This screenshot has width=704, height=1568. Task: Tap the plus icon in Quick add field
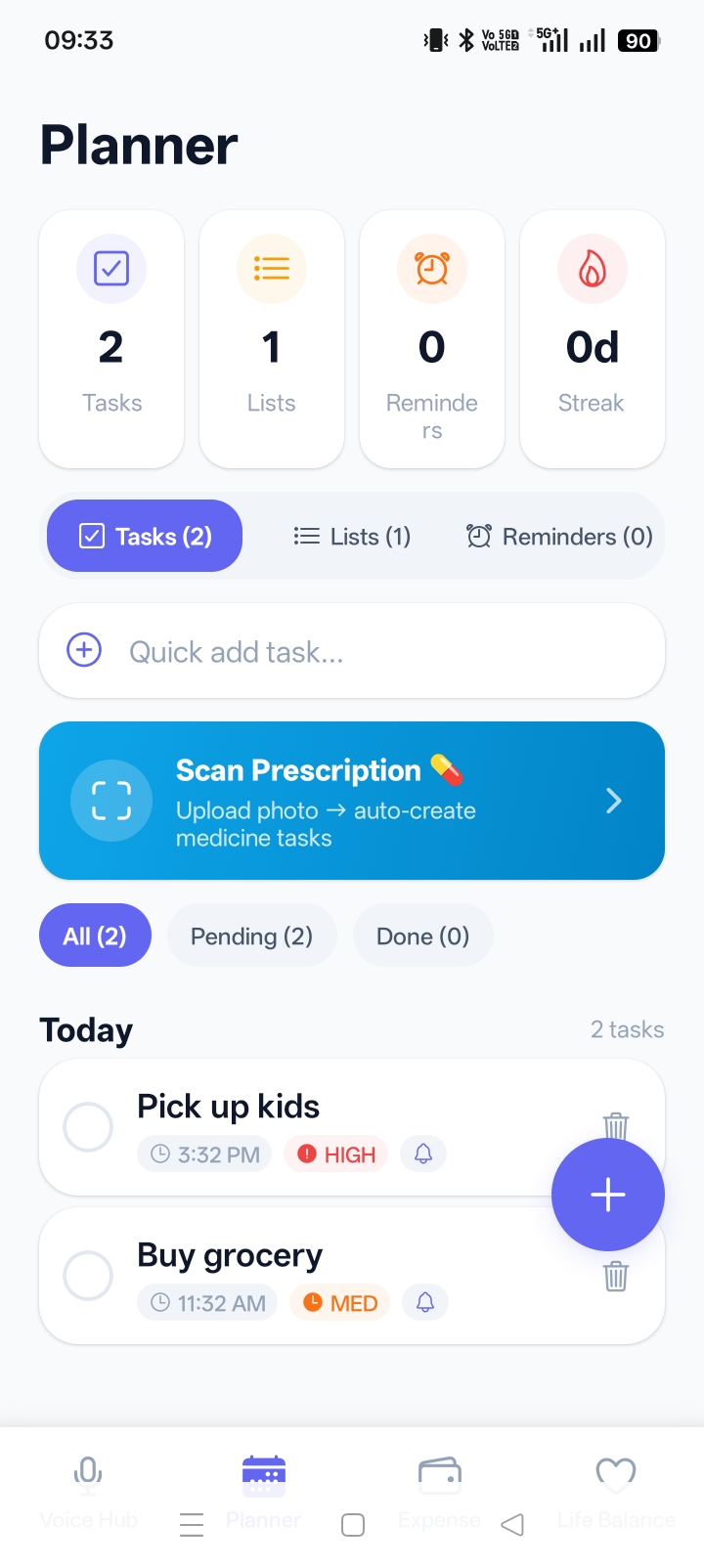(84, 650)
